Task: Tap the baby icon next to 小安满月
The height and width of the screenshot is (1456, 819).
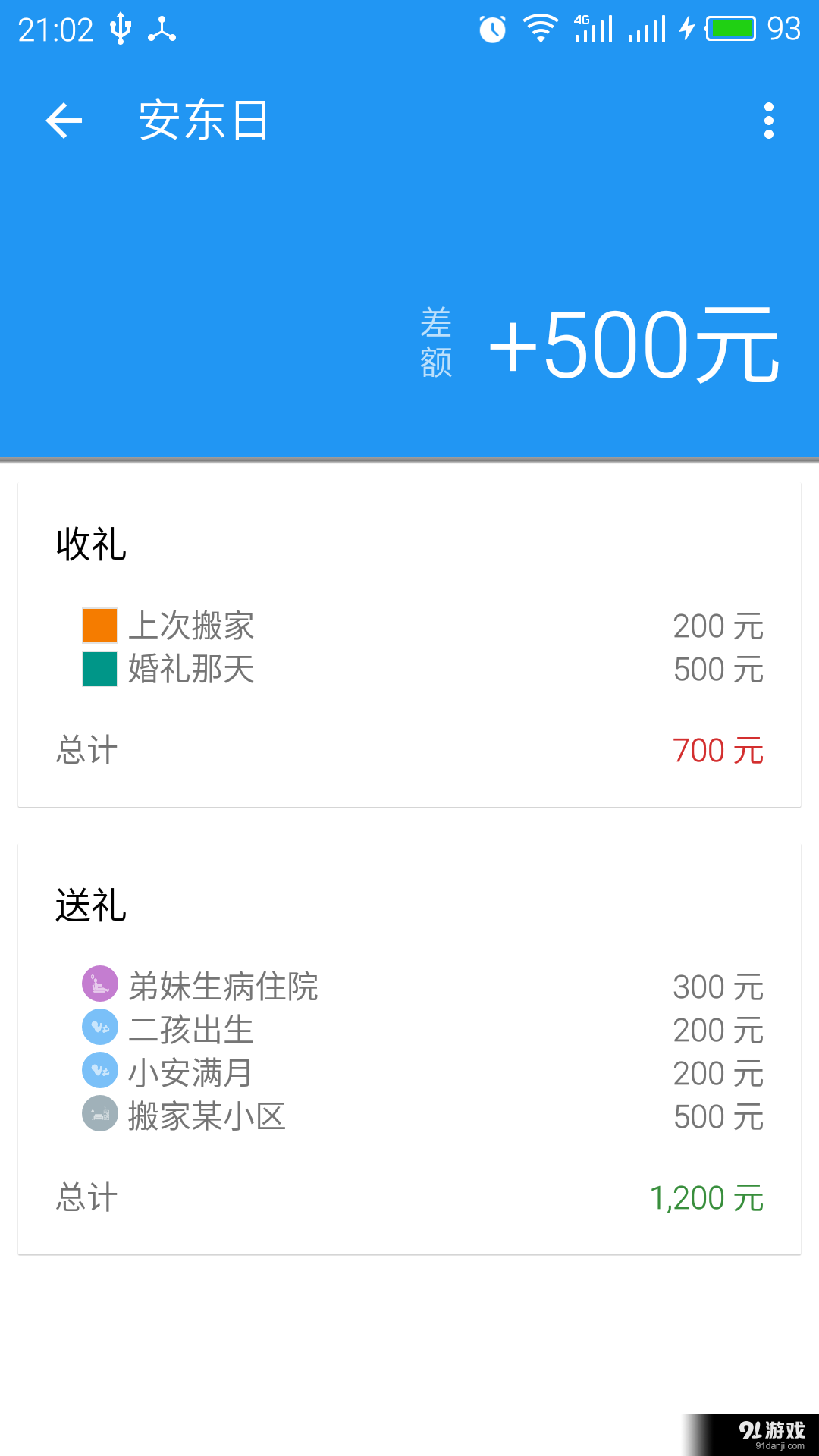Action: tap(99, 1072)
